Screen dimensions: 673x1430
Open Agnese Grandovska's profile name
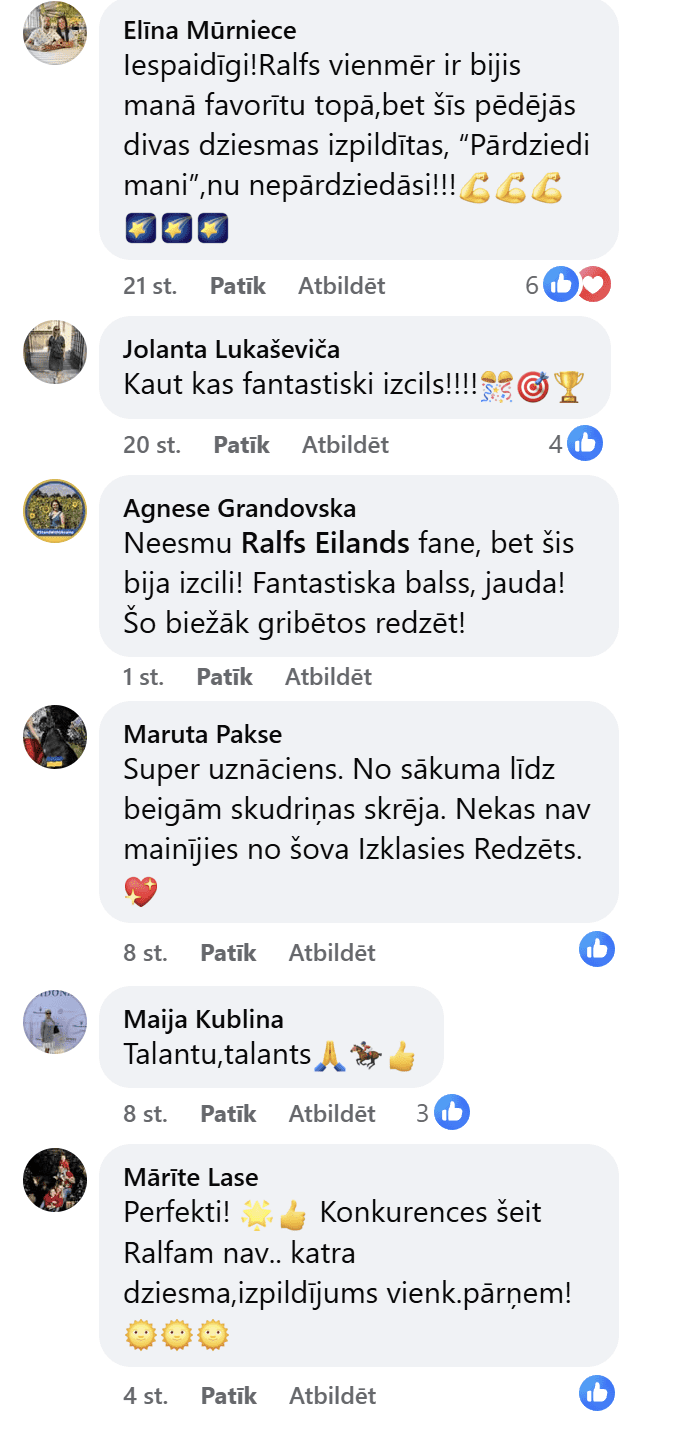coord(239,509)
